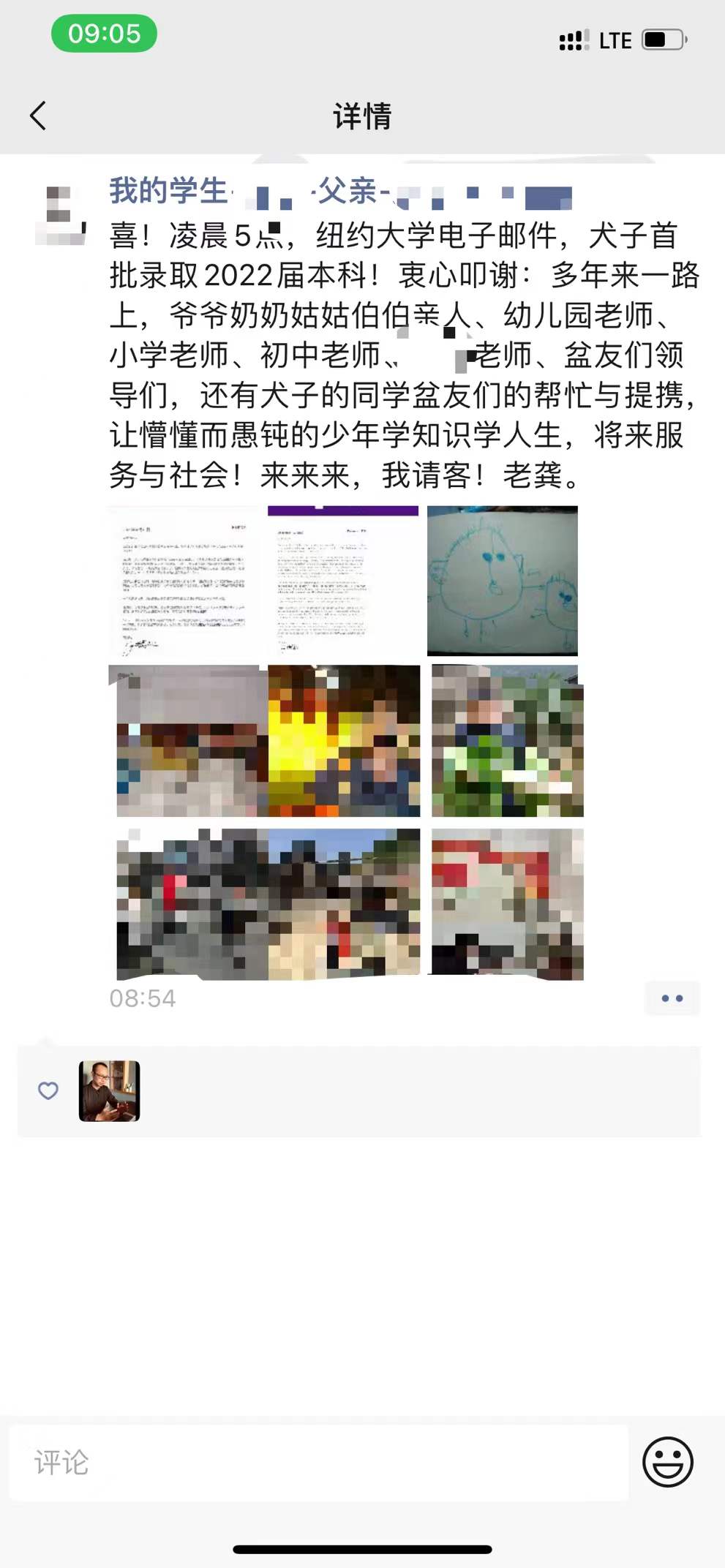Image resolution: width=725 pixels, height=1568 pixels.
Task: Open the poster's avatar
Action: click(x=61, y=216)
